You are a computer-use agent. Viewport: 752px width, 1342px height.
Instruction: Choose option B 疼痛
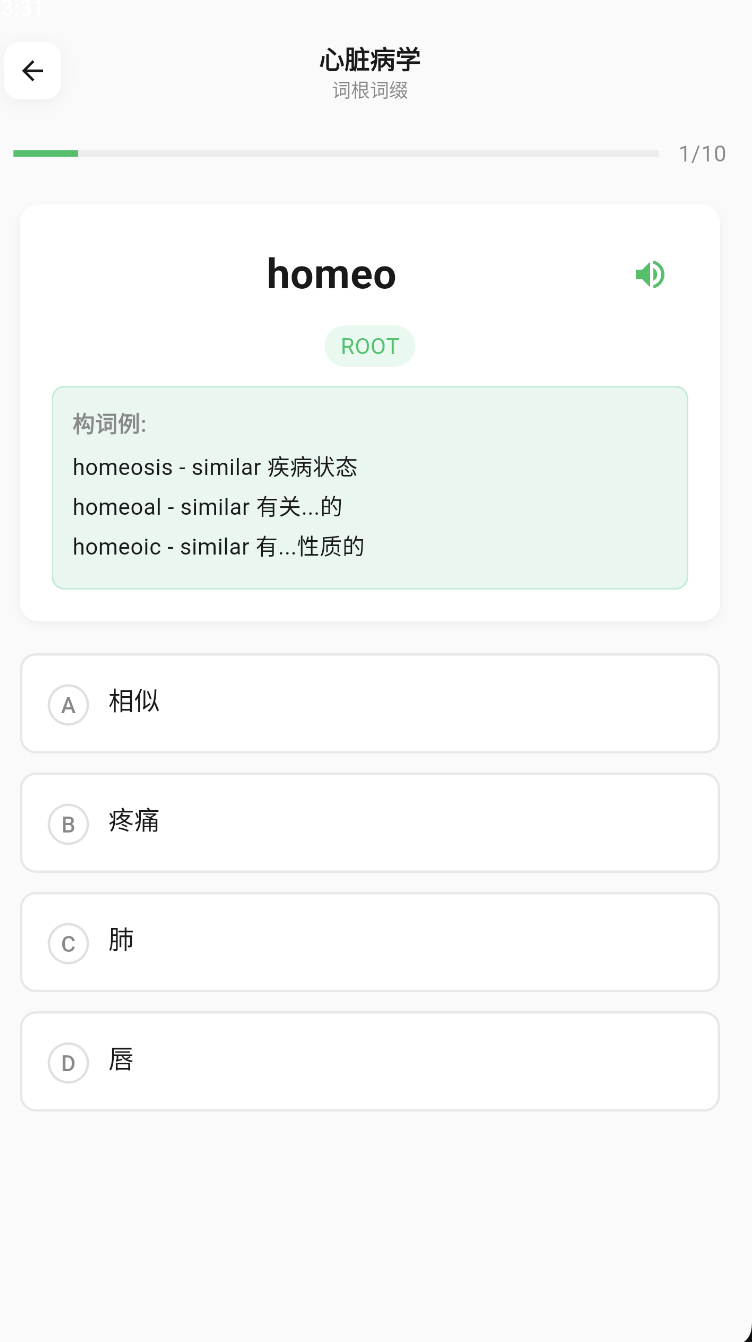pyautogui.click(x=370, y=822)
